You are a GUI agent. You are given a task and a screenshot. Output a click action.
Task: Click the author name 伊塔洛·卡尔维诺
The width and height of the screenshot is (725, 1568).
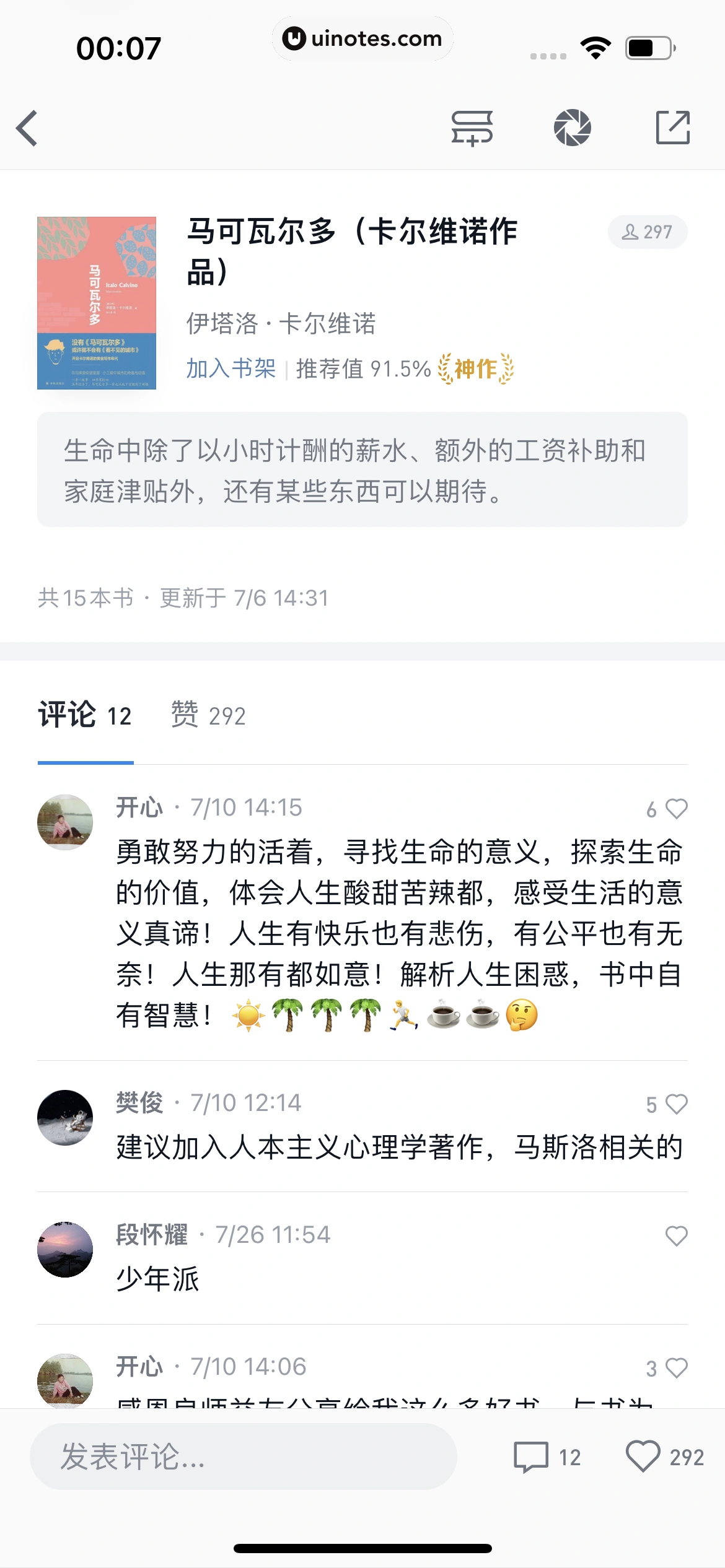282,324
